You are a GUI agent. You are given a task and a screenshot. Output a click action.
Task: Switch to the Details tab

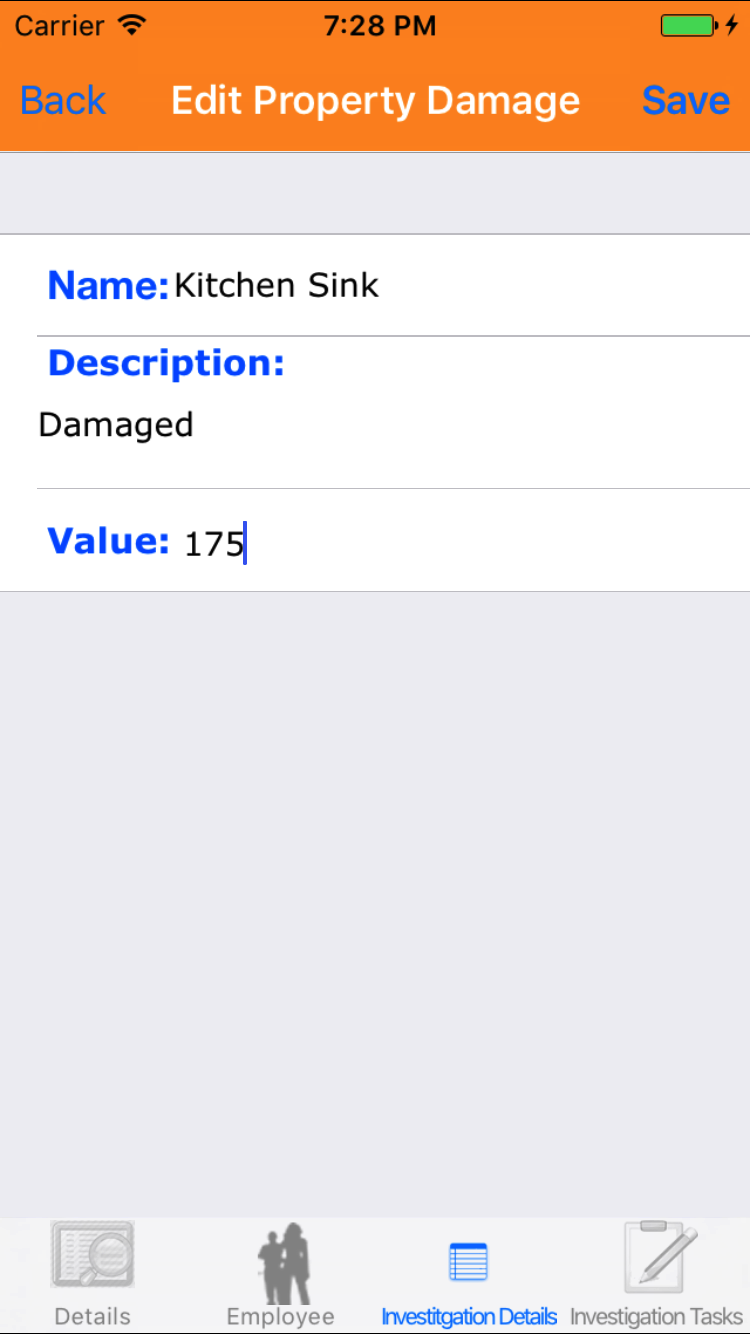point(93,1275)
